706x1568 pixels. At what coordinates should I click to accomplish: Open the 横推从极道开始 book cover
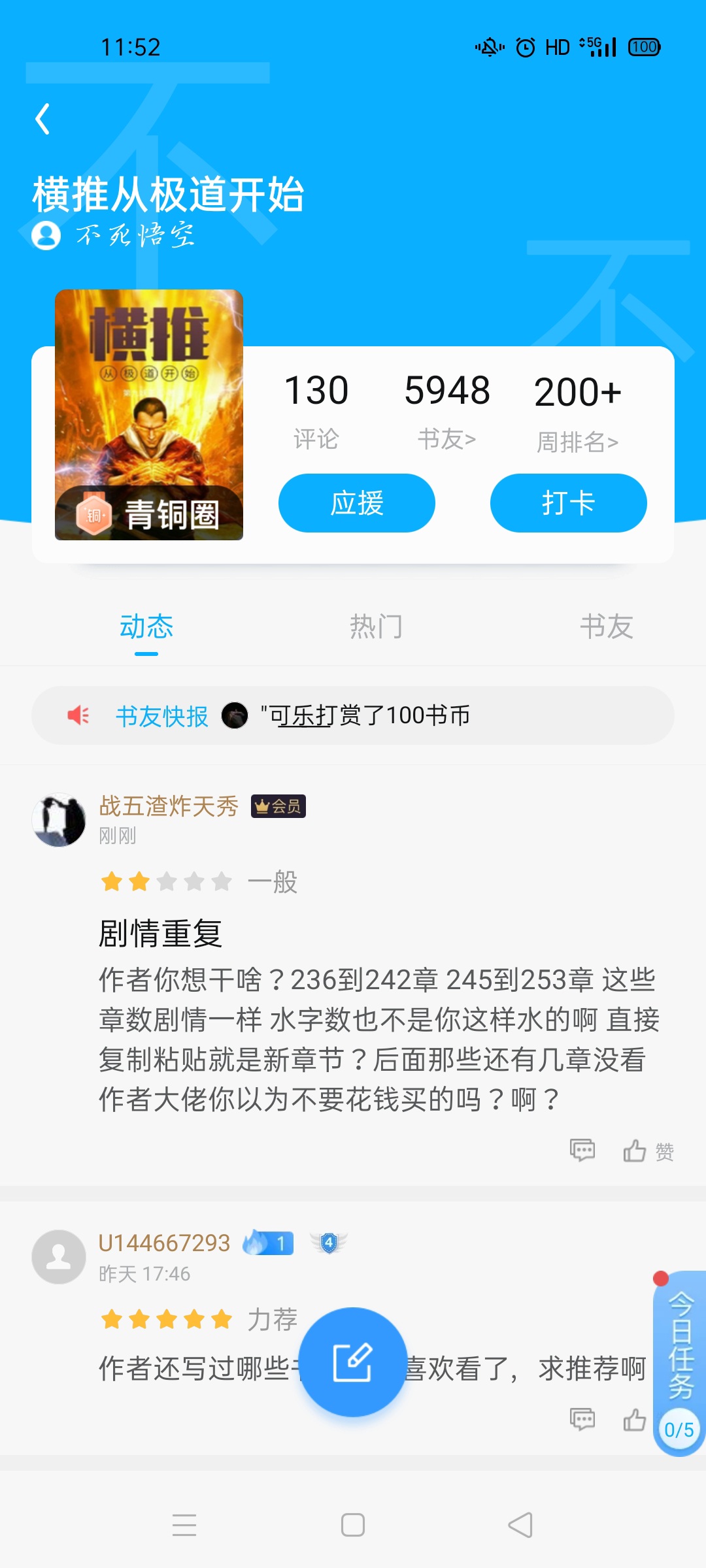pos(149,414)
